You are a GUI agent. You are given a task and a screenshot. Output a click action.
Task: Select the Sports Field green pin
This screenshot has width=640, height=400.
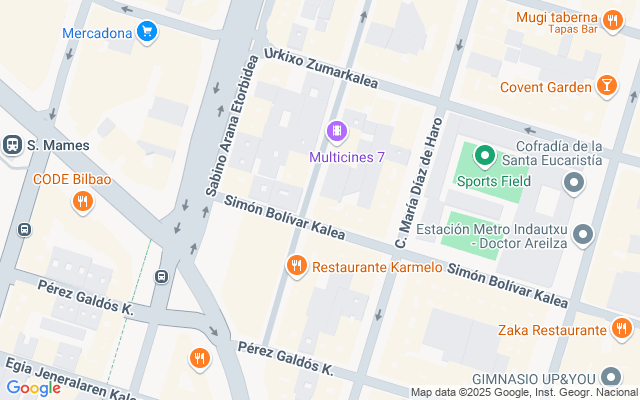484,156
